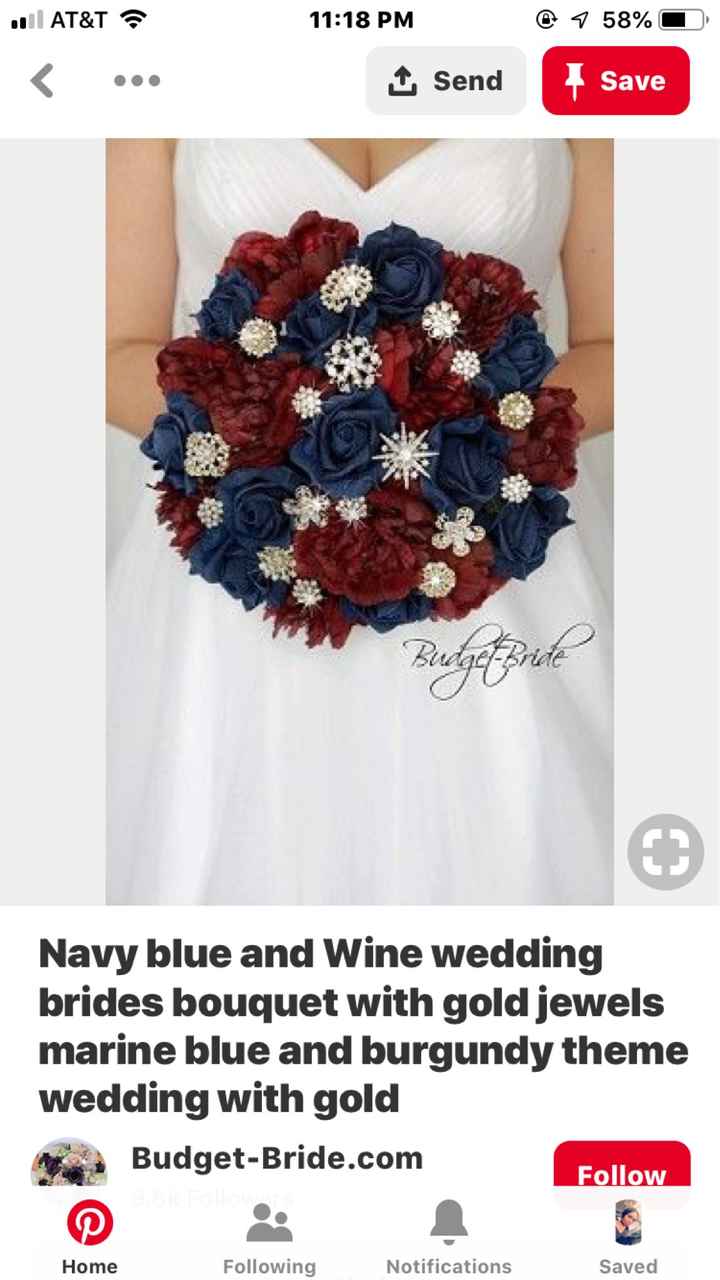Screen dimensions: 720x1280
Task: Open the visual search icon on the image
Action: [x=665, y=852]
